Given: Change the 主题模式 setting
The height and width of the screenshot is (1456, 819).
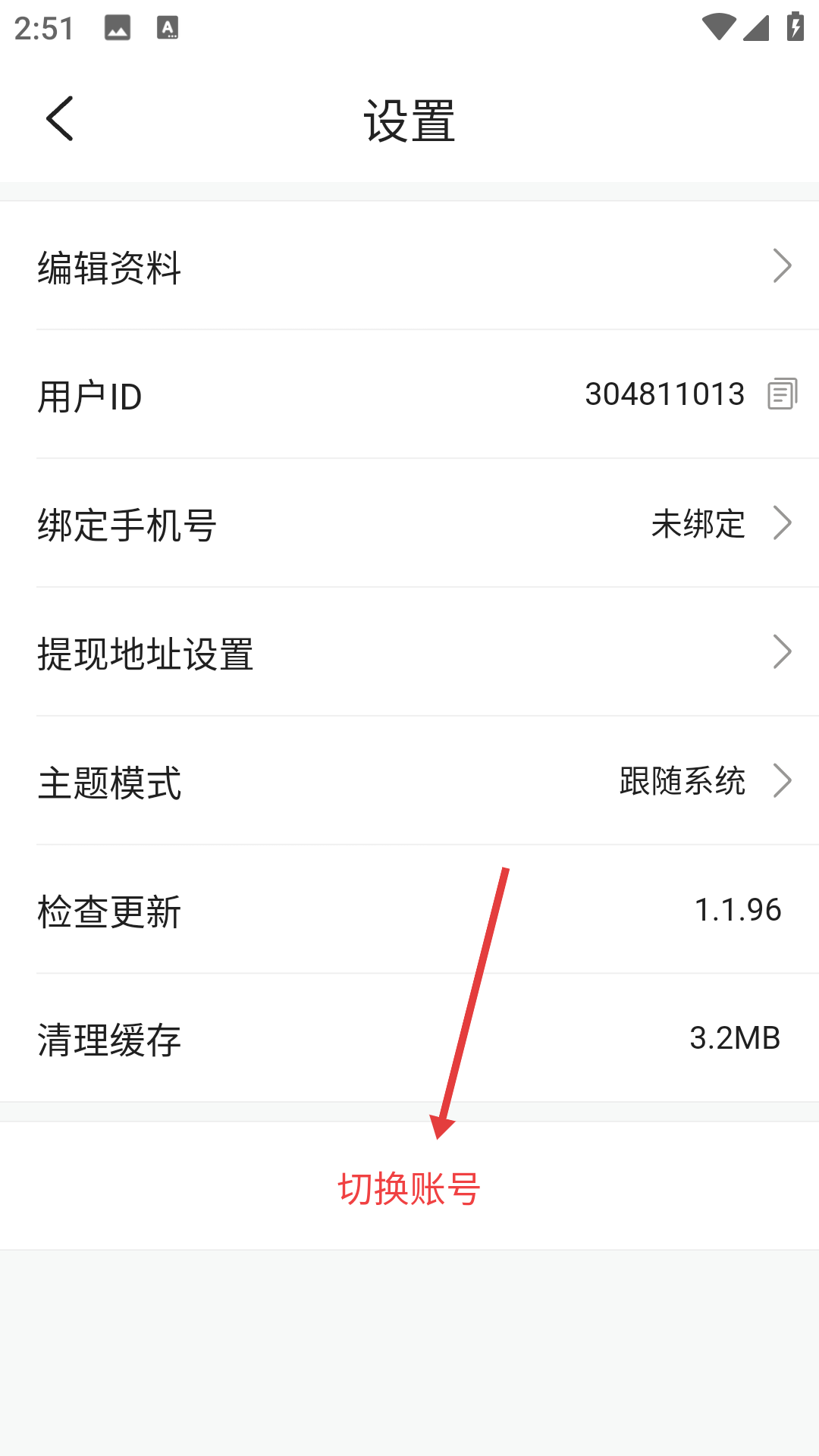Looking at the screenshot, I should pos(409,782).
